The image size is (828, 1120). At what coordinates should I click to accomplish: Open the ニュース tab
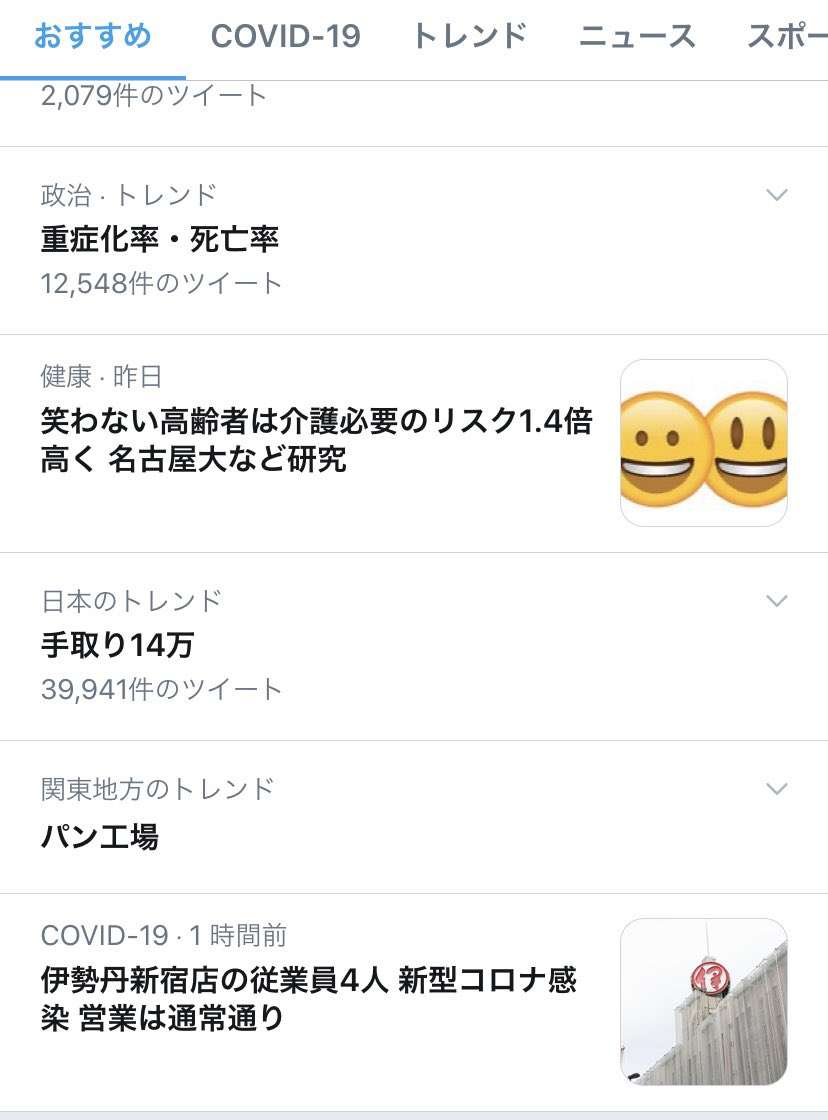[x=637, y=37]
